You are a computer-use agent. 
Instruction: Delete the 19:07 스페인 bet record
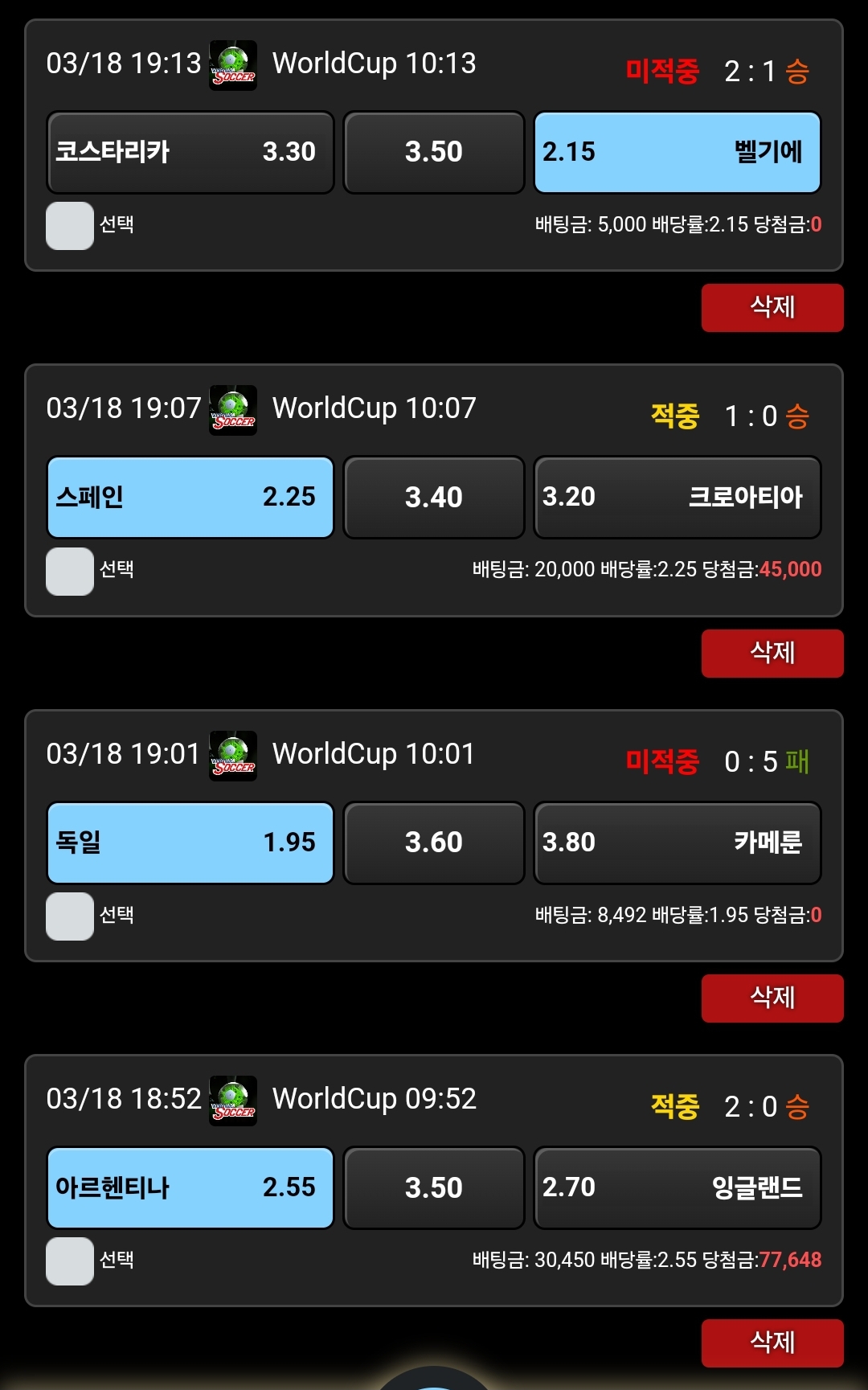(772, 653)
